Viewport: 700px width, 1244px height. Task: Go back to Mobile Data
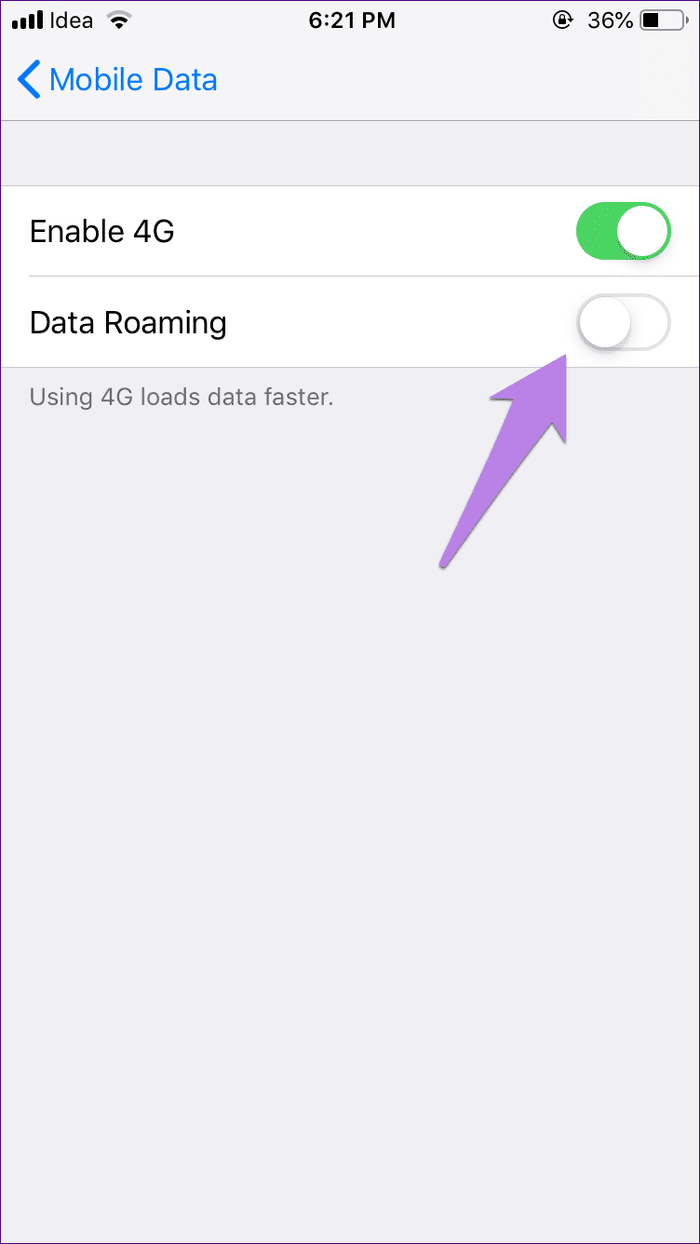pos(118,80)
